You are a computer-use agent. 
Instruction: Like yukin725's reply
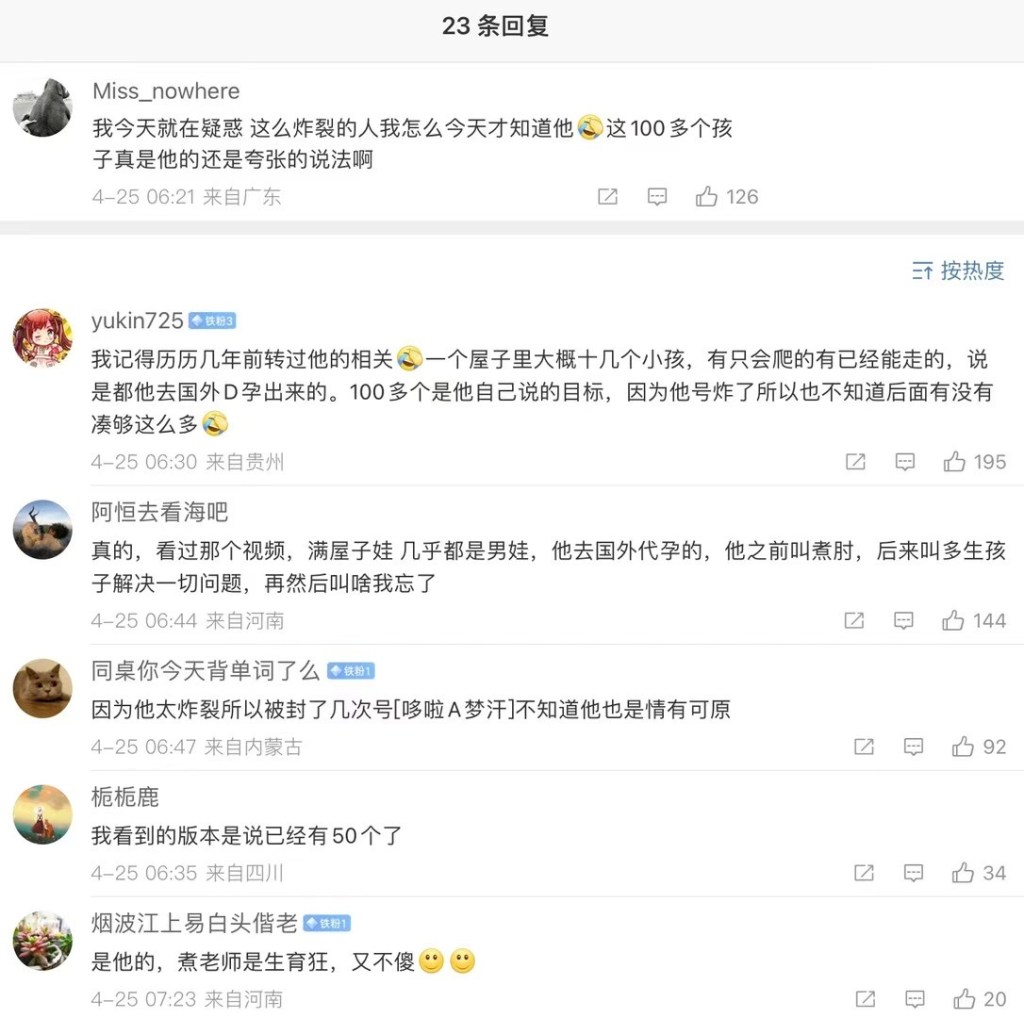click(x=955, y=461)
